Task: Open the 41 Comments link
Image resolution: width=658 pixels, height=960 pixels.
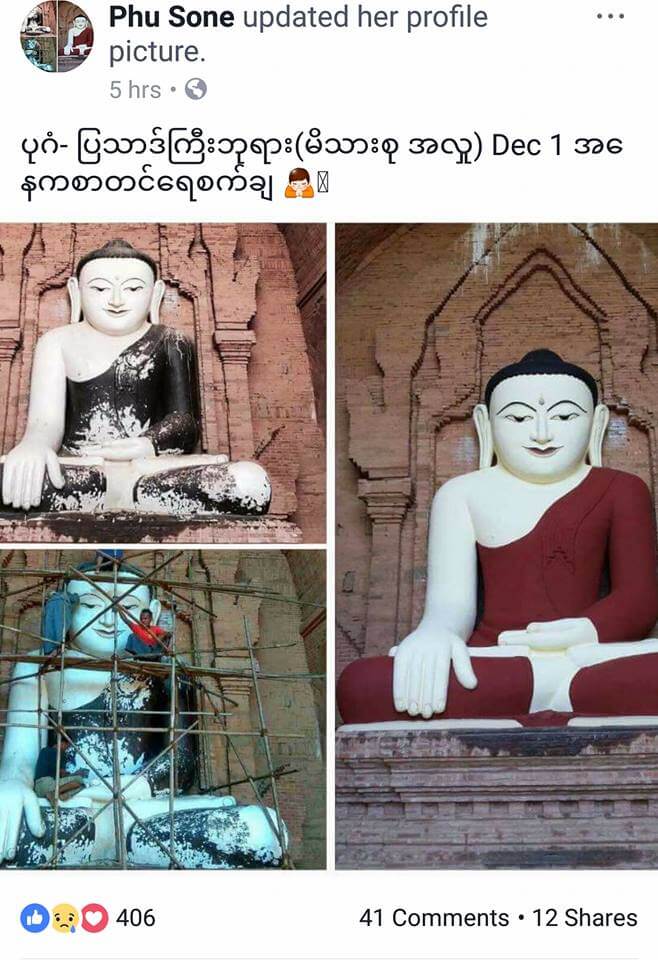Action: click(x=433, y=918)
